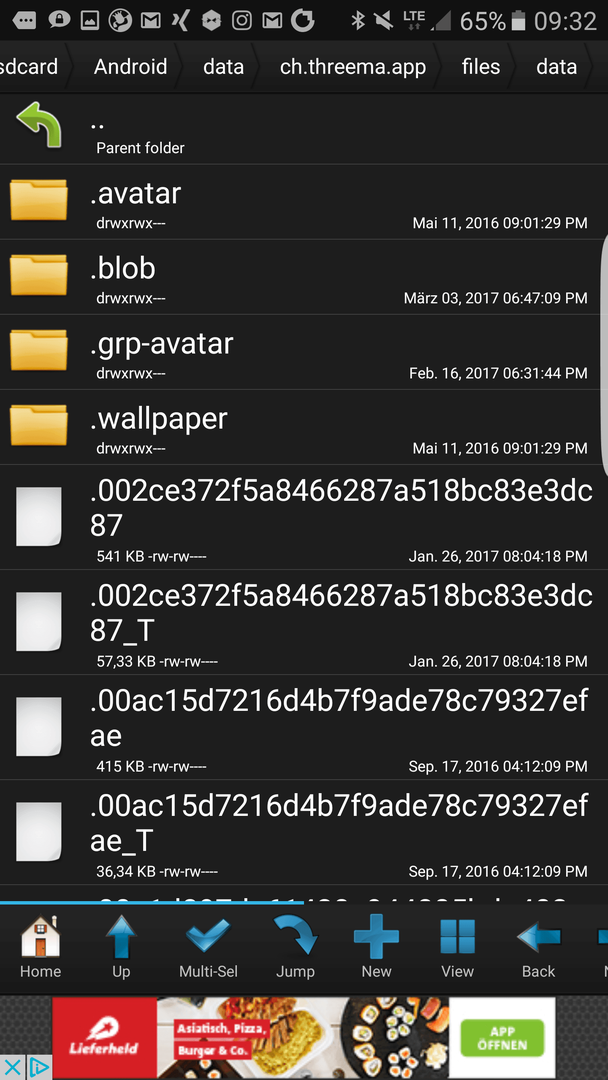Jump to the ch.threema.app breadcrumb
This screenshot has height=1080, width=608.
[353, 67]
